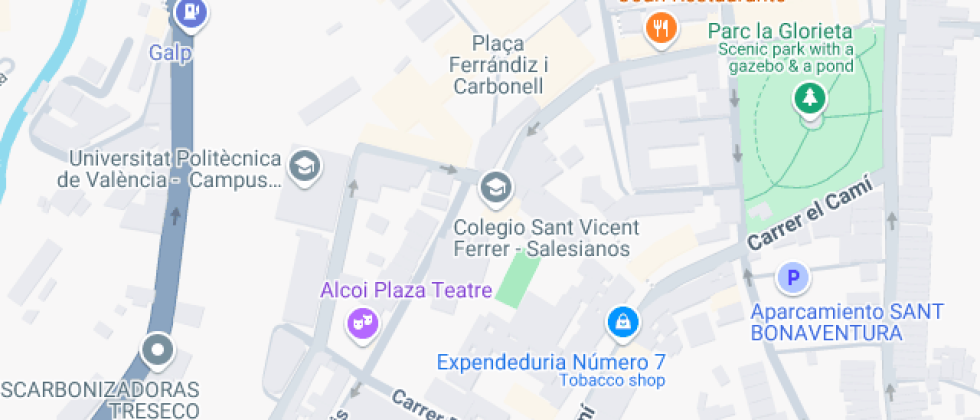Open the Carbonizadoras Treseco location pin

(x=157, y=351)
